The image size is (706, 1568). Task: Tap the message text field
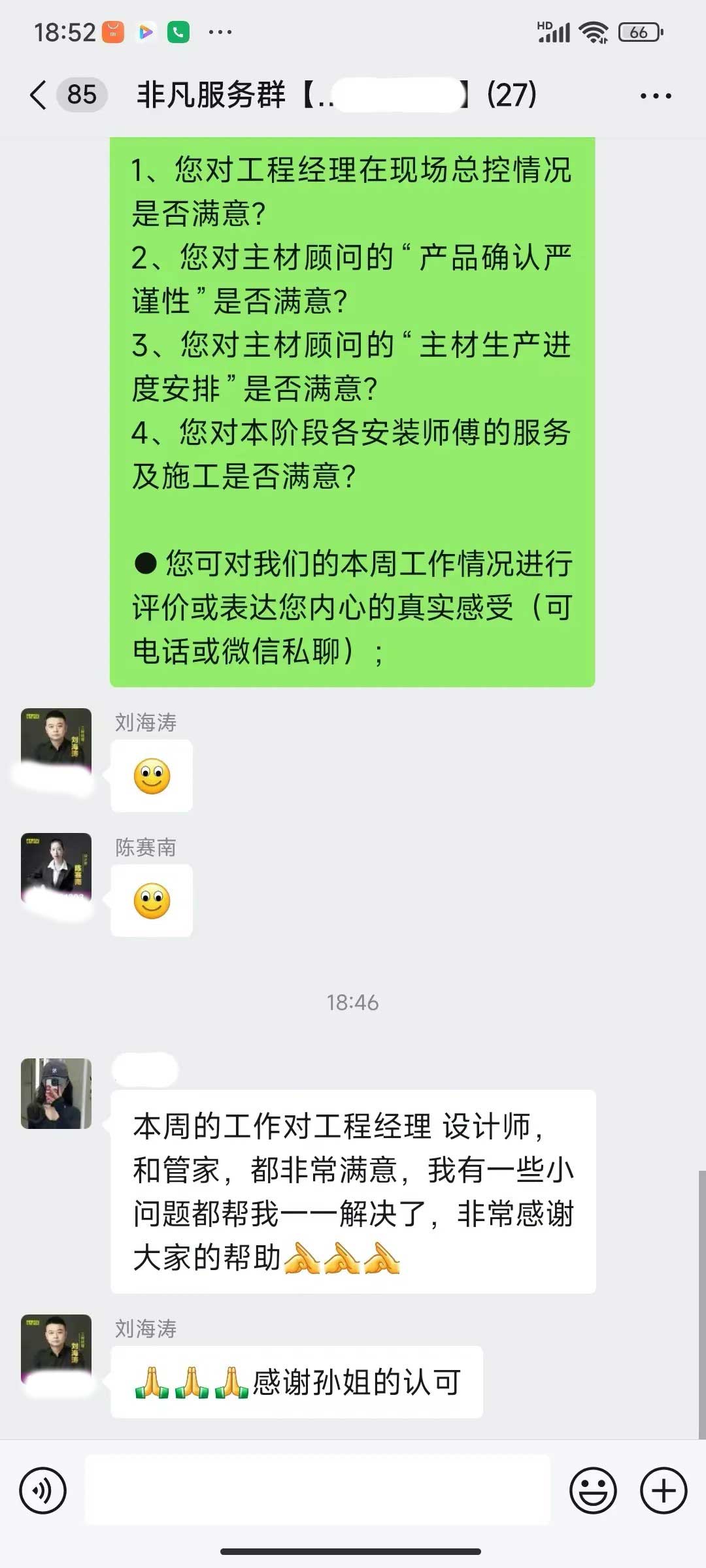(318, 1490)
